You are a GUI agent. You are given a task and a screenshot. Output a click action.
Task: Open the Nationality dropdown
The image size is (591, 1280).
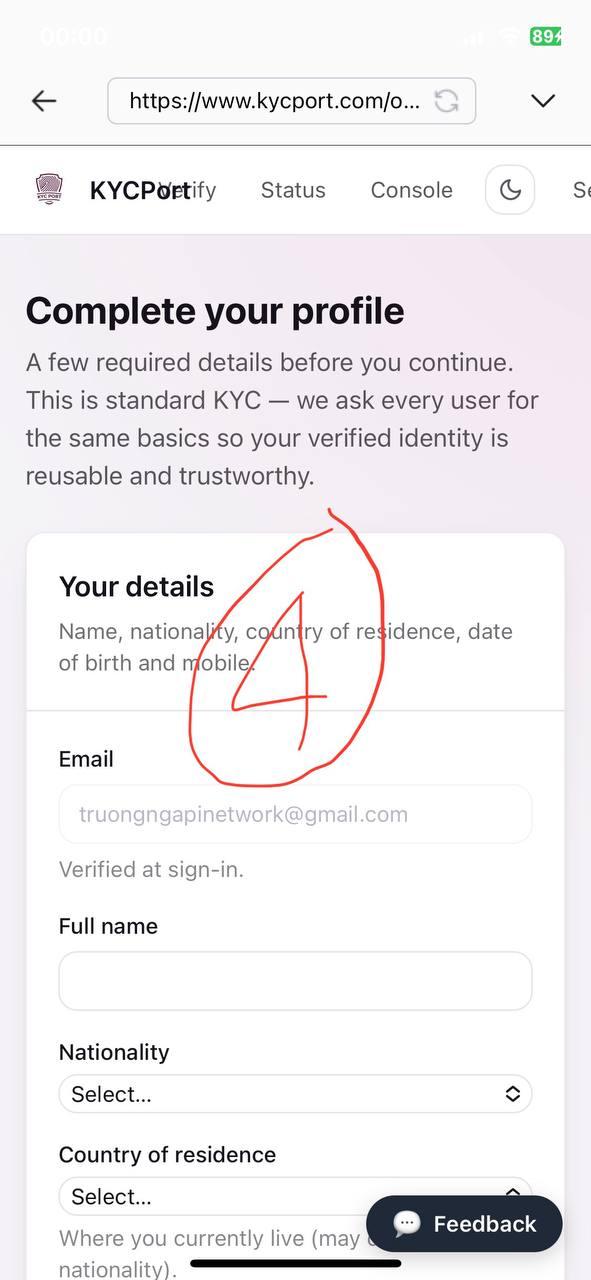(295, 1094)
